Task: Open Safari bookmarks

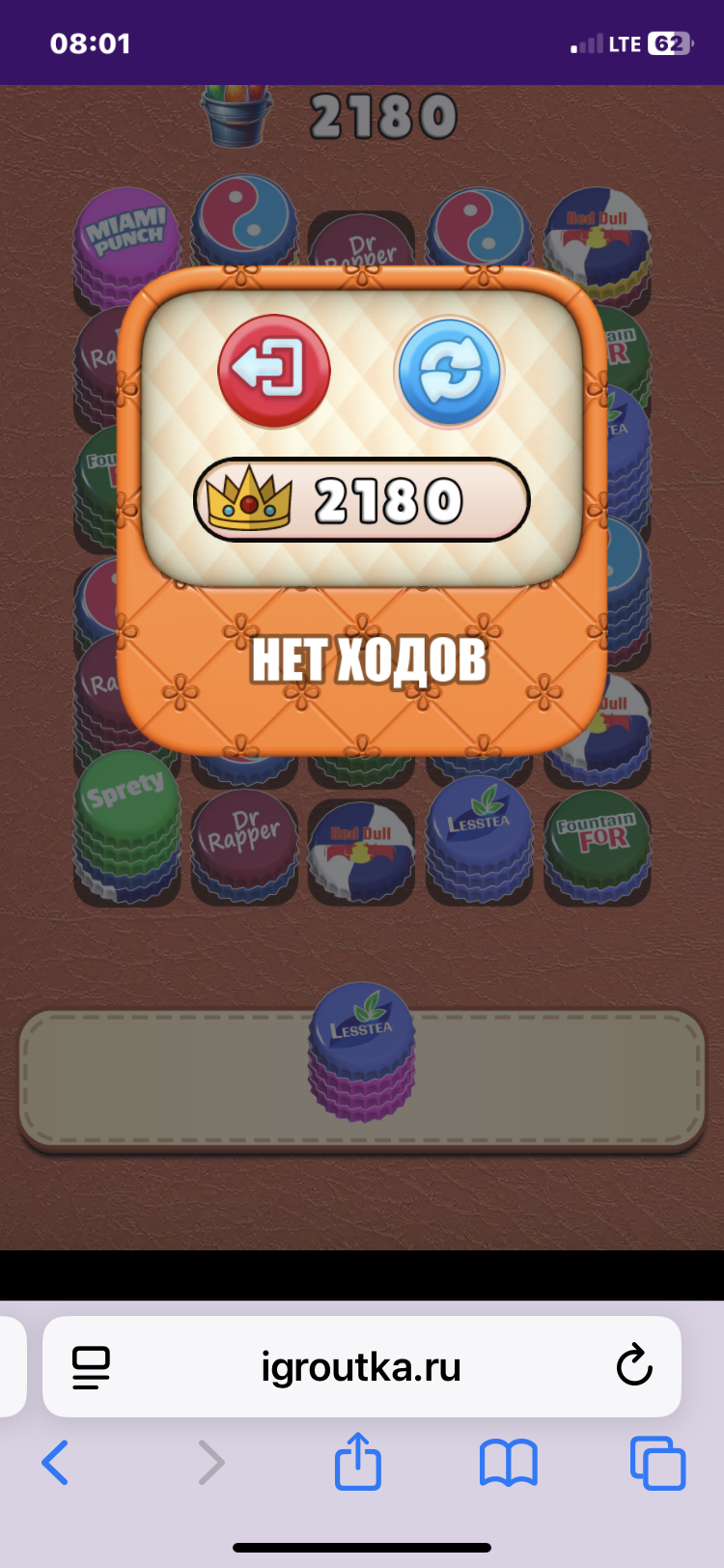Action: tap(508, 1462)
